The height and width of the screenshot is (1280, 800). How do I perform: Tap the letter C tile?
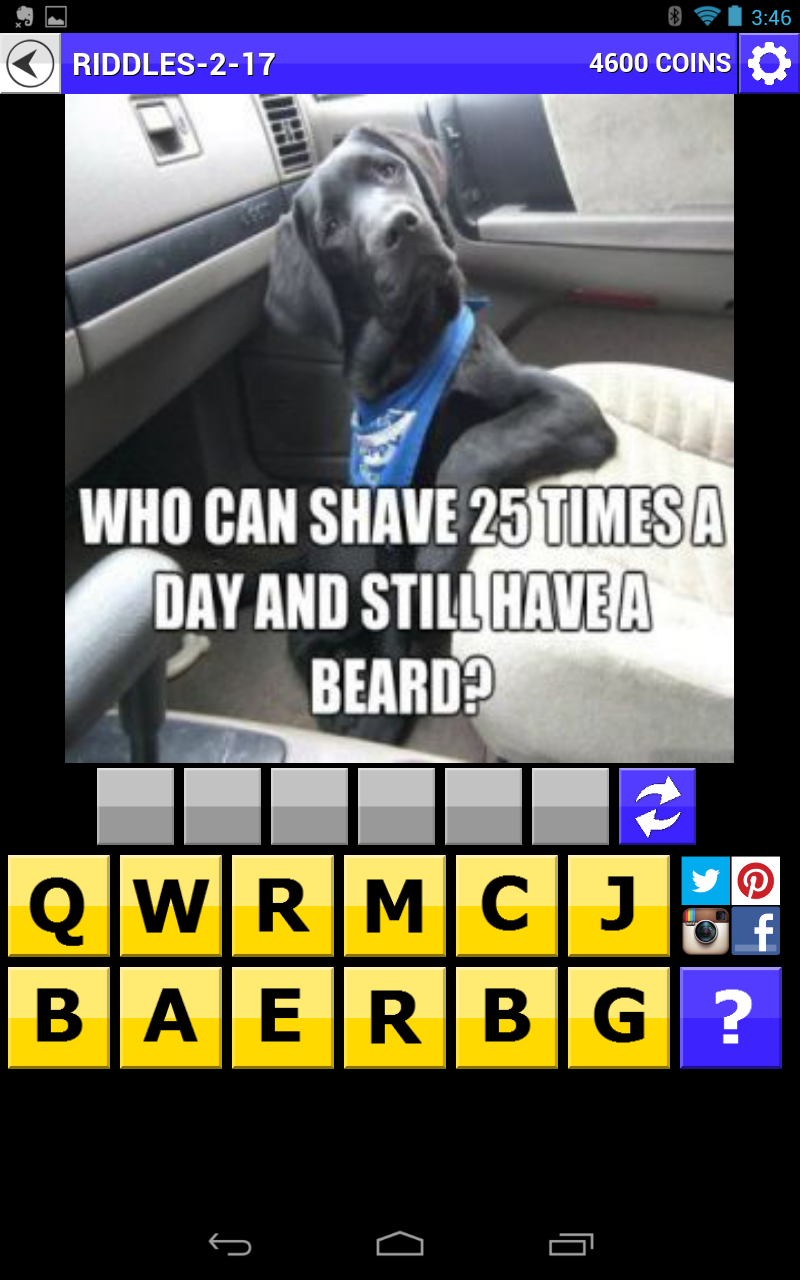tap(507, 906)
